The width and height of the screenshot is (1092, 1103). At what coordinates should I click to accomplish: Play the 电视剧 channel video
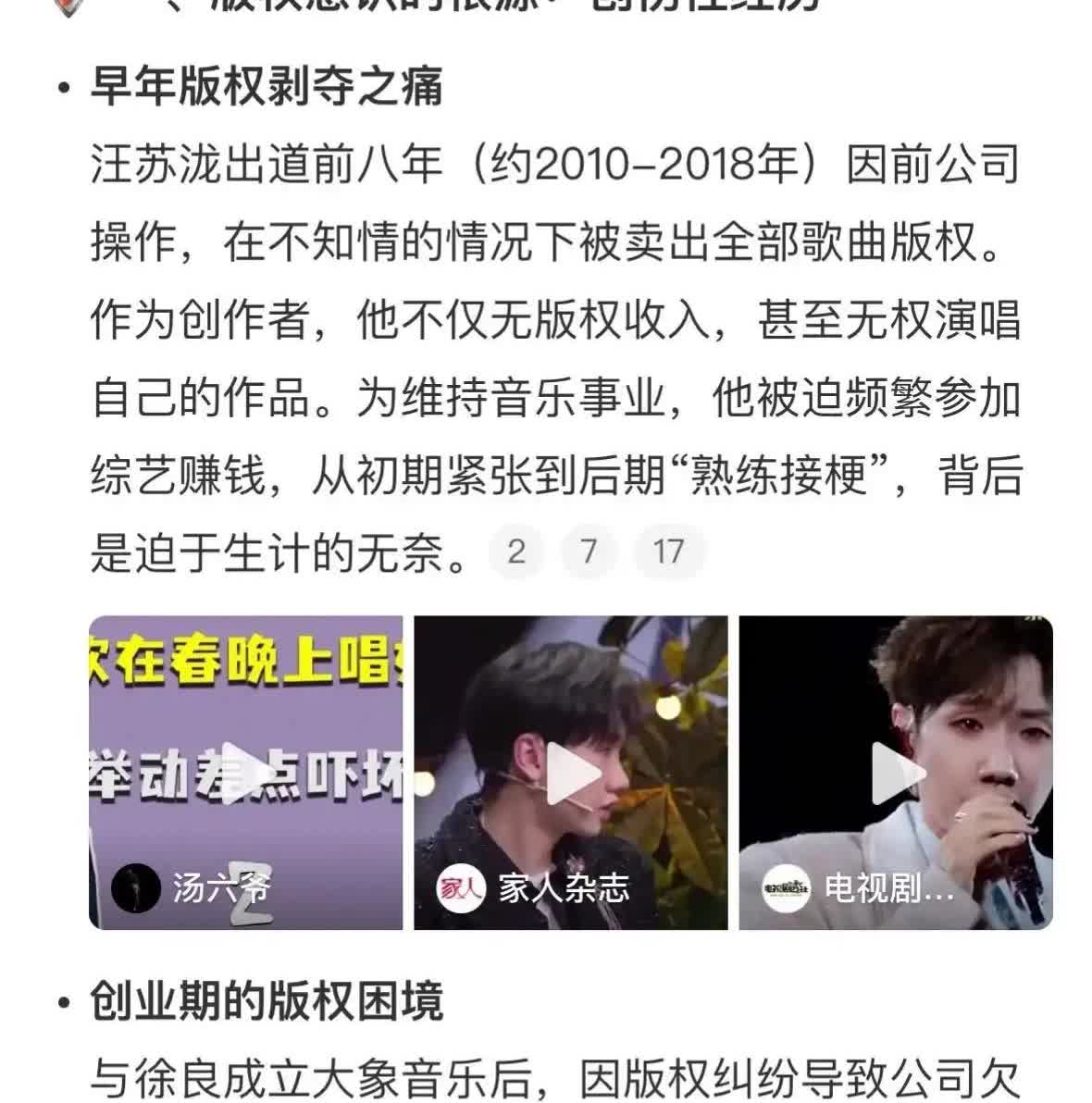coord(896,773)
